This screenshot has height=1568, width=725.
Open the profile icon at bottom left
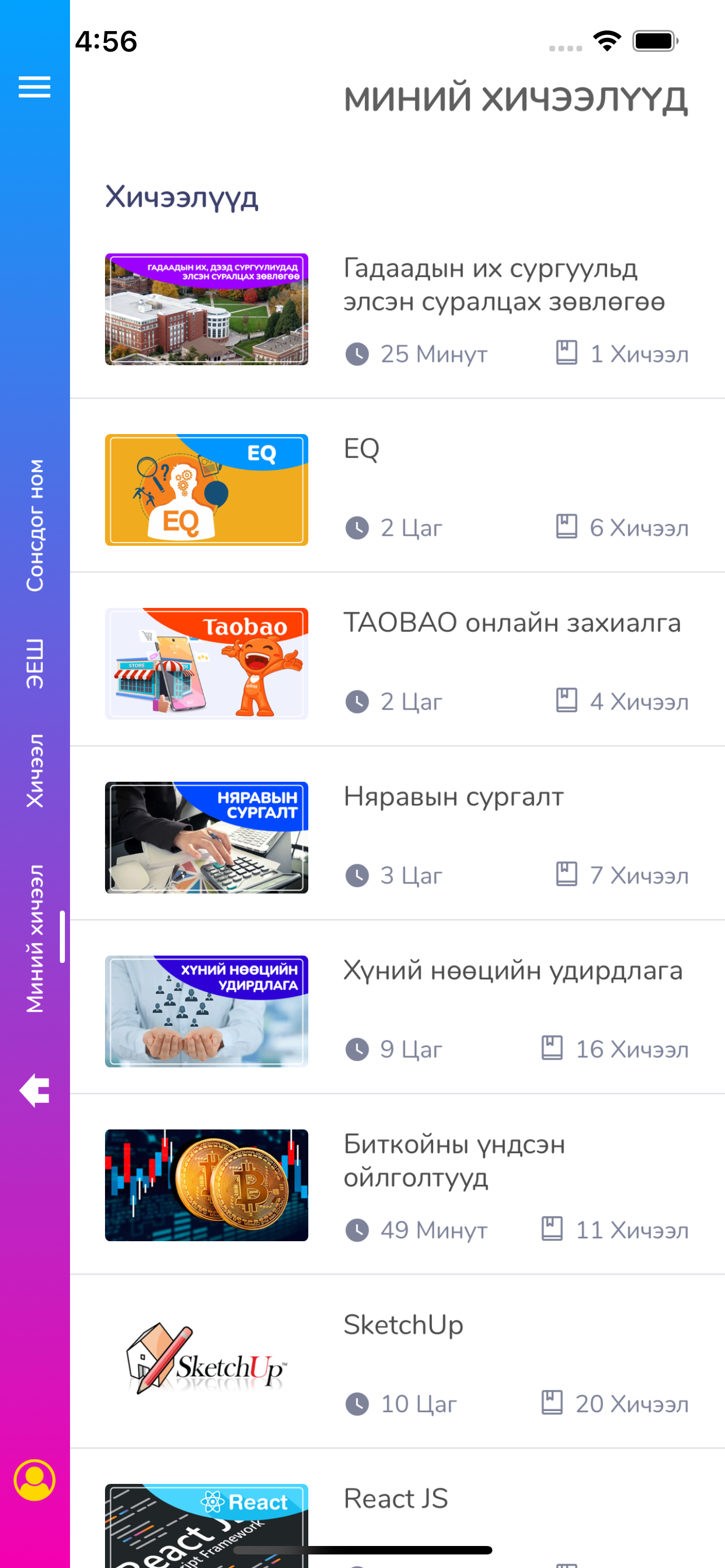pyautogui.click(x=34, y=1481)
